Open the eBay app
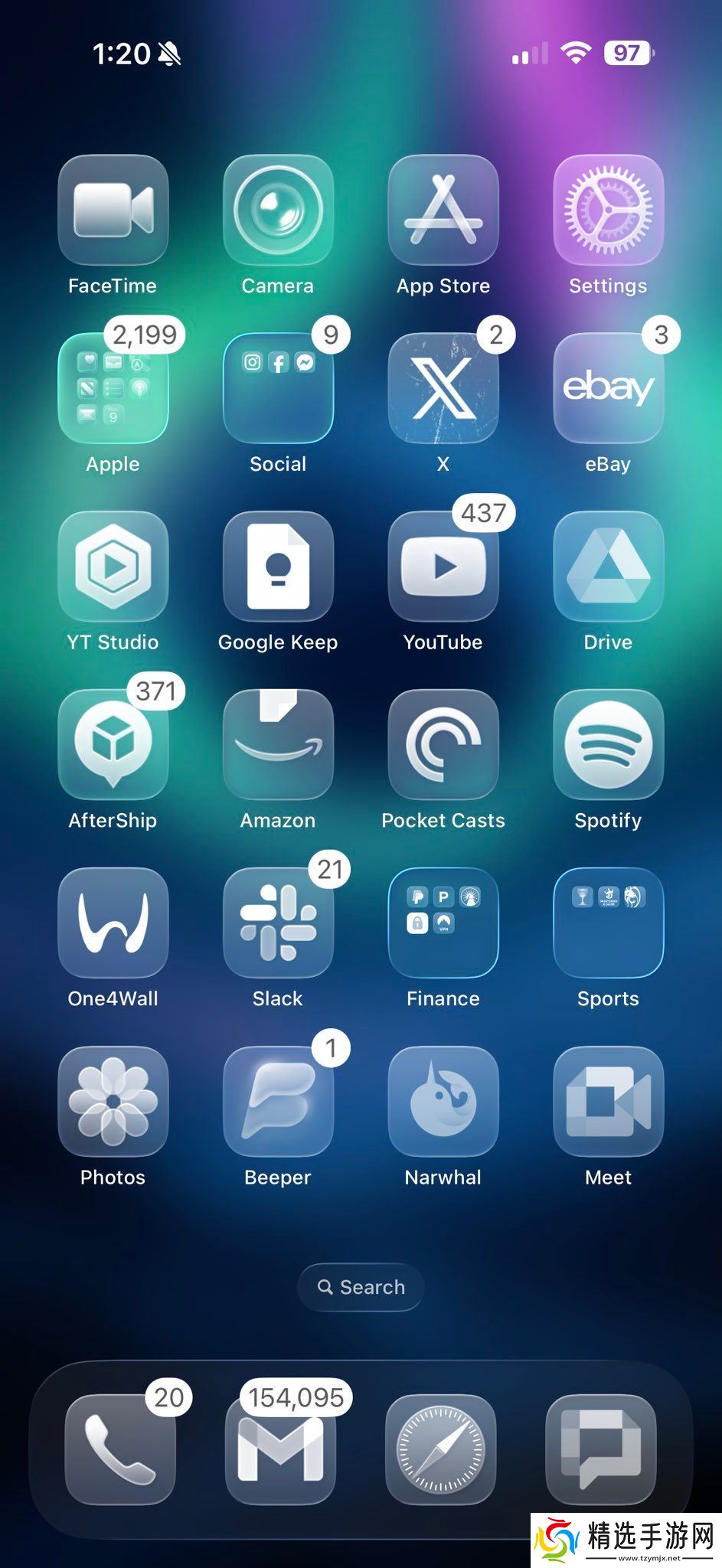Screen dimensions: 722x1568 point(608,389)
